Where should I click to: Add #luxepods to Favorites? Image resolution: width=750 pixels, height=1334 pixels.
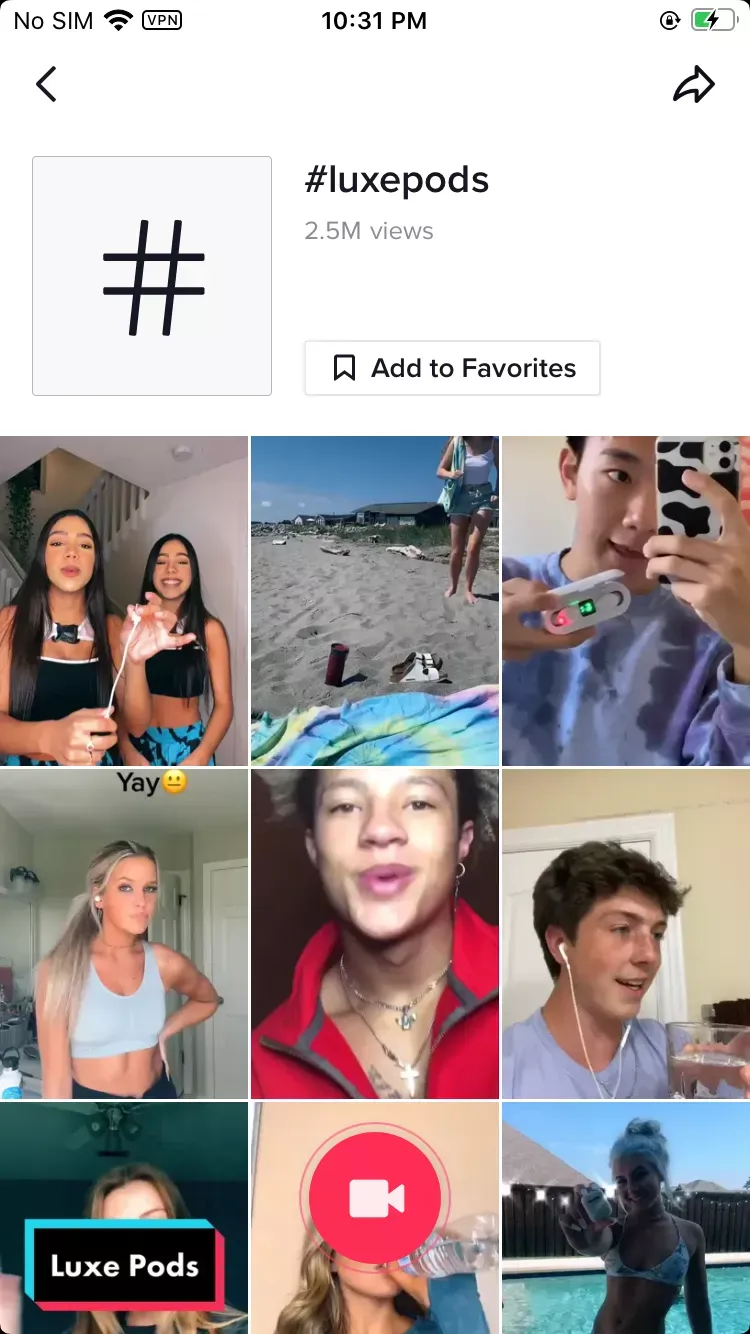(x=452, y=368)
